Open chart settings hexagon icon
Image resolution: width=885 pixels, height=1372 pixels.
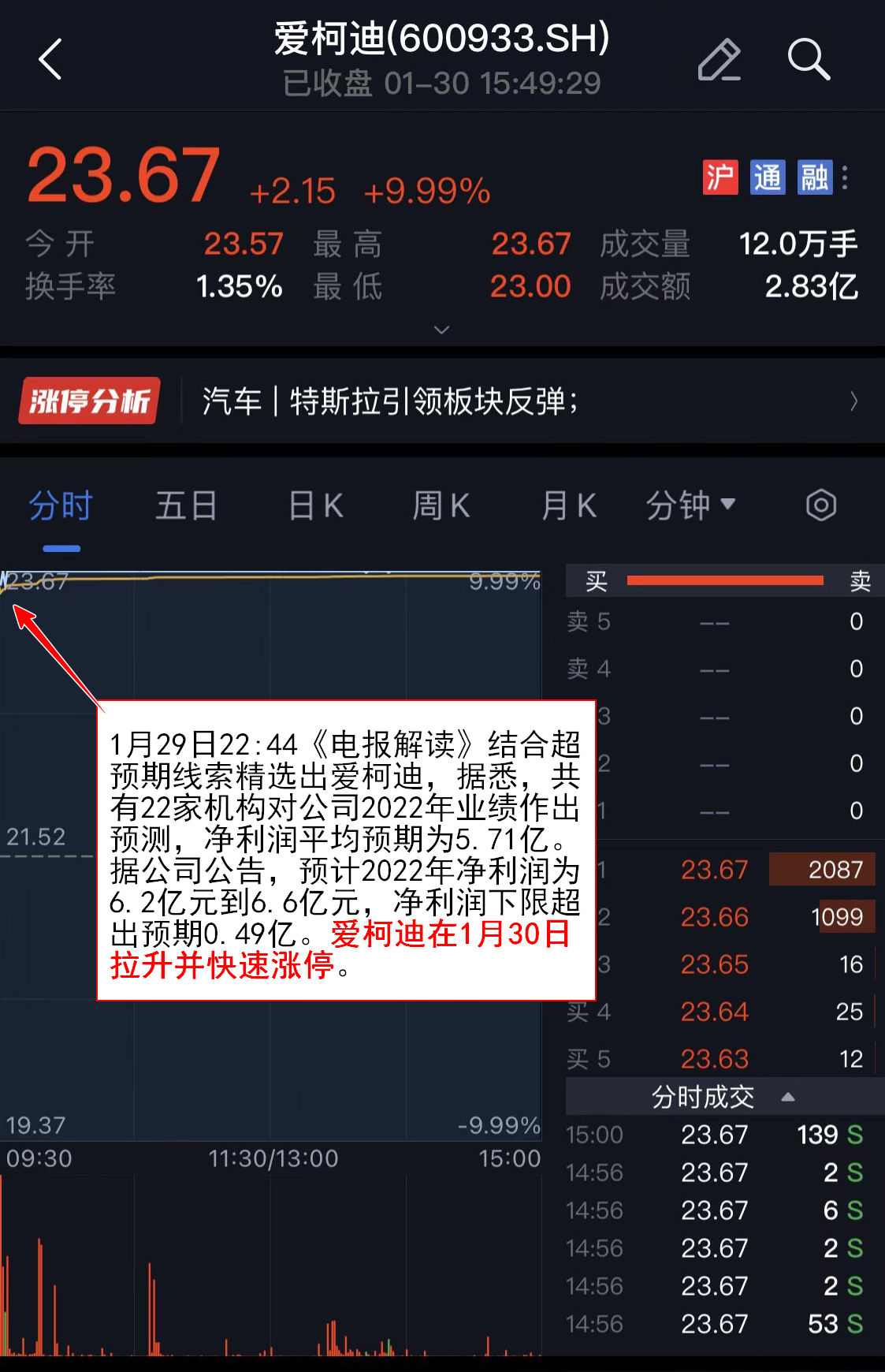point(820,505)
